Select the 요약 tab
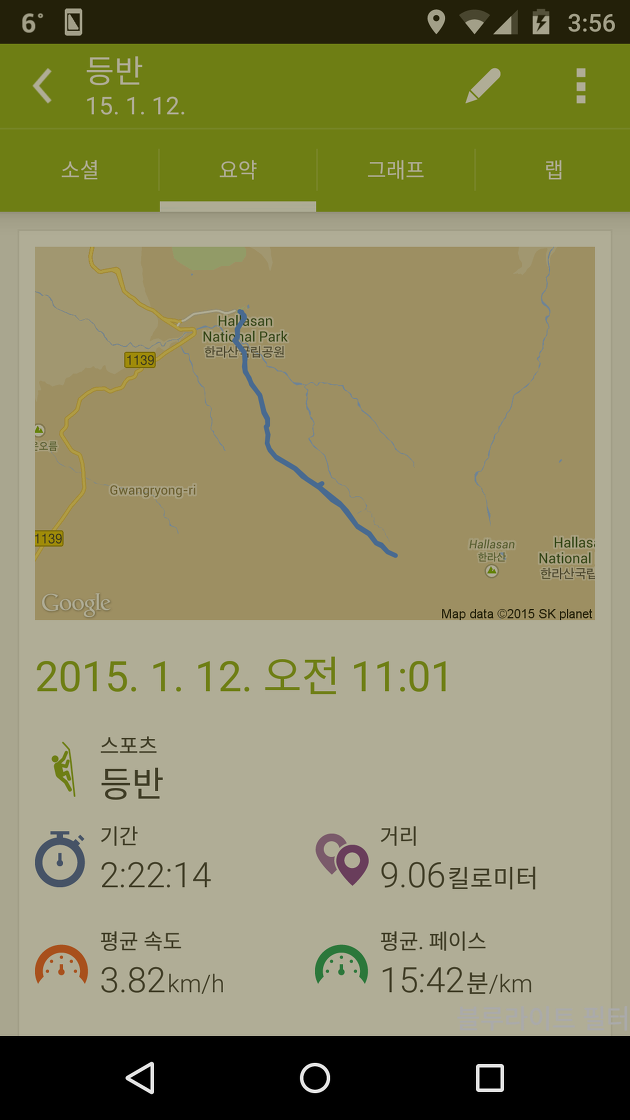Viewport: 630px width, 1120px height. (x=238, y=170)
